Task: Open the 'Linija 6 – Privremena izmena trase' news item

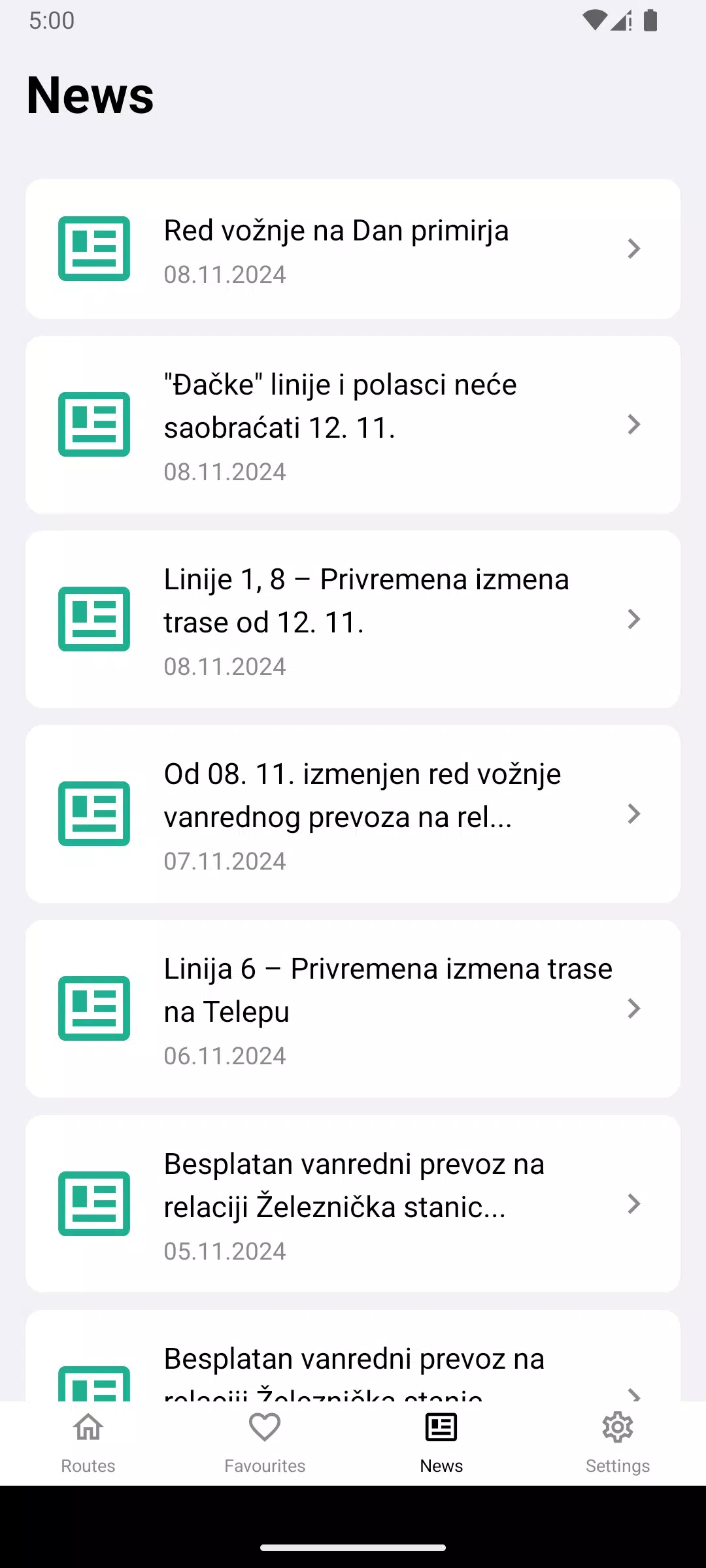Action: 353,1009
